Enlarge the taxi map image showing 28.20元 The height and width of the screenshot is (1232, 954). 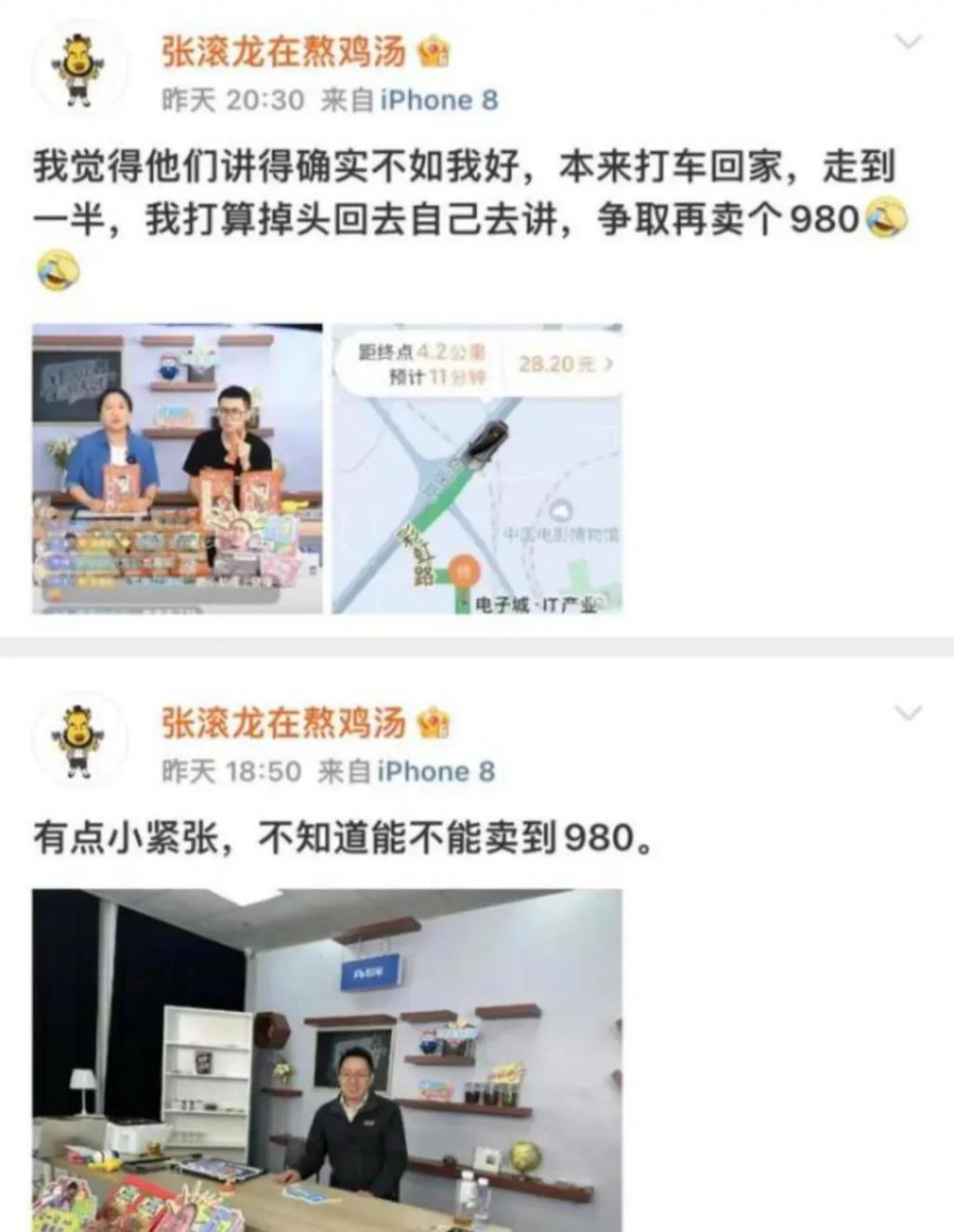coord(477,469)
